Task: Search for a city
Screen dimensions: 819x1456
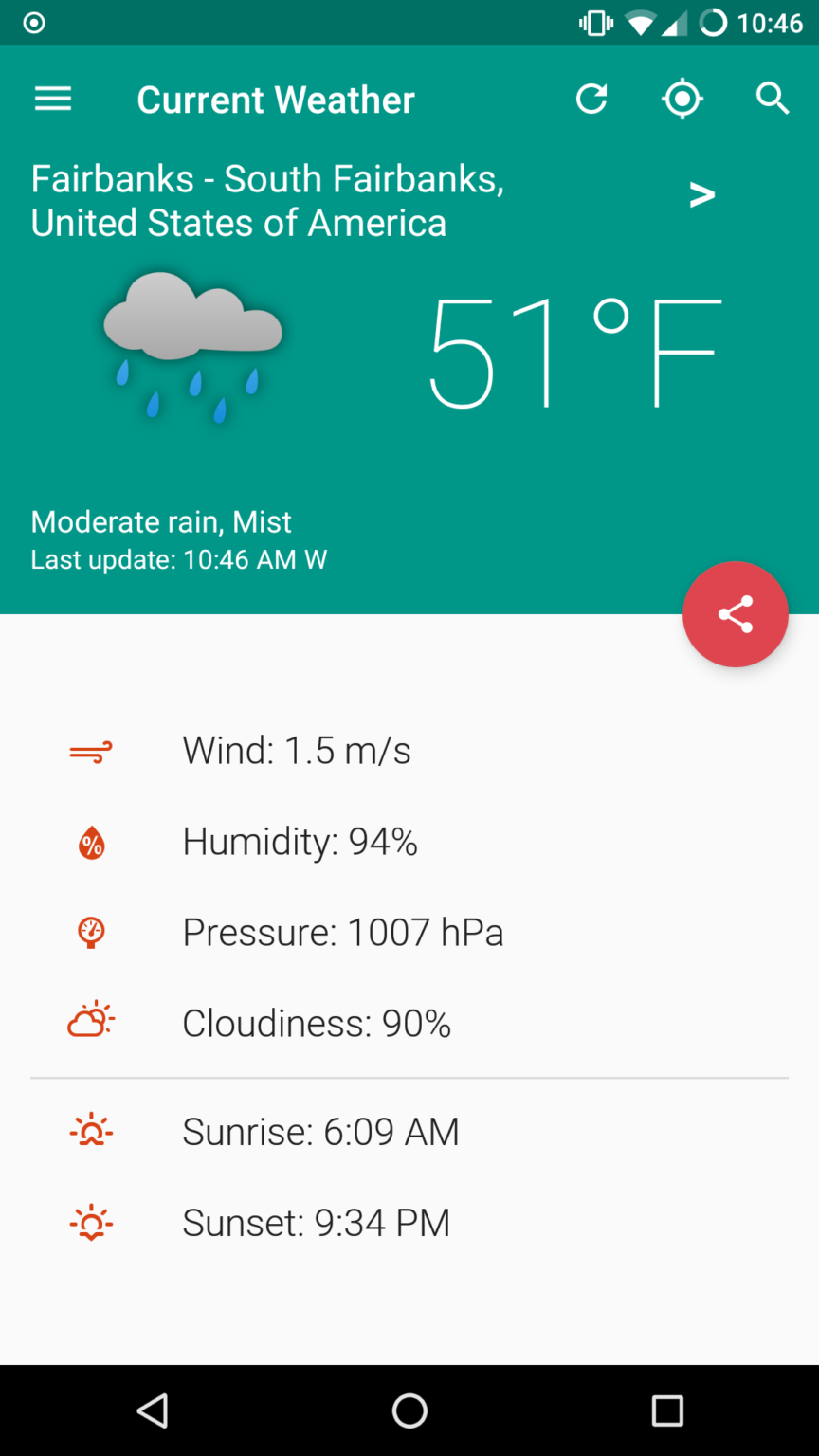Action: 773,99
